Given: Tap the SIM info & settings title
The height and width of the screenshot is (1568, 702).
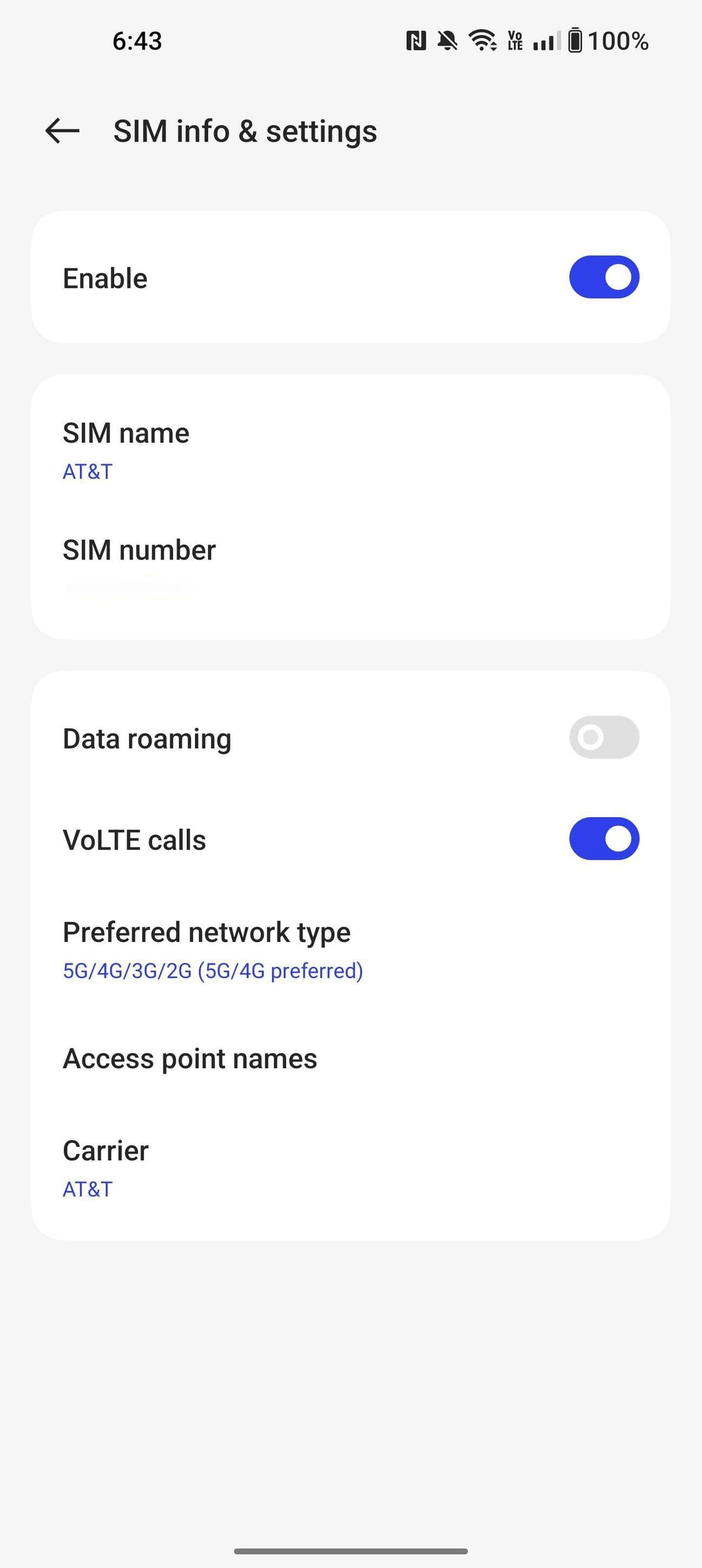Looking at the screenshot, I should (x=244, y=130).
